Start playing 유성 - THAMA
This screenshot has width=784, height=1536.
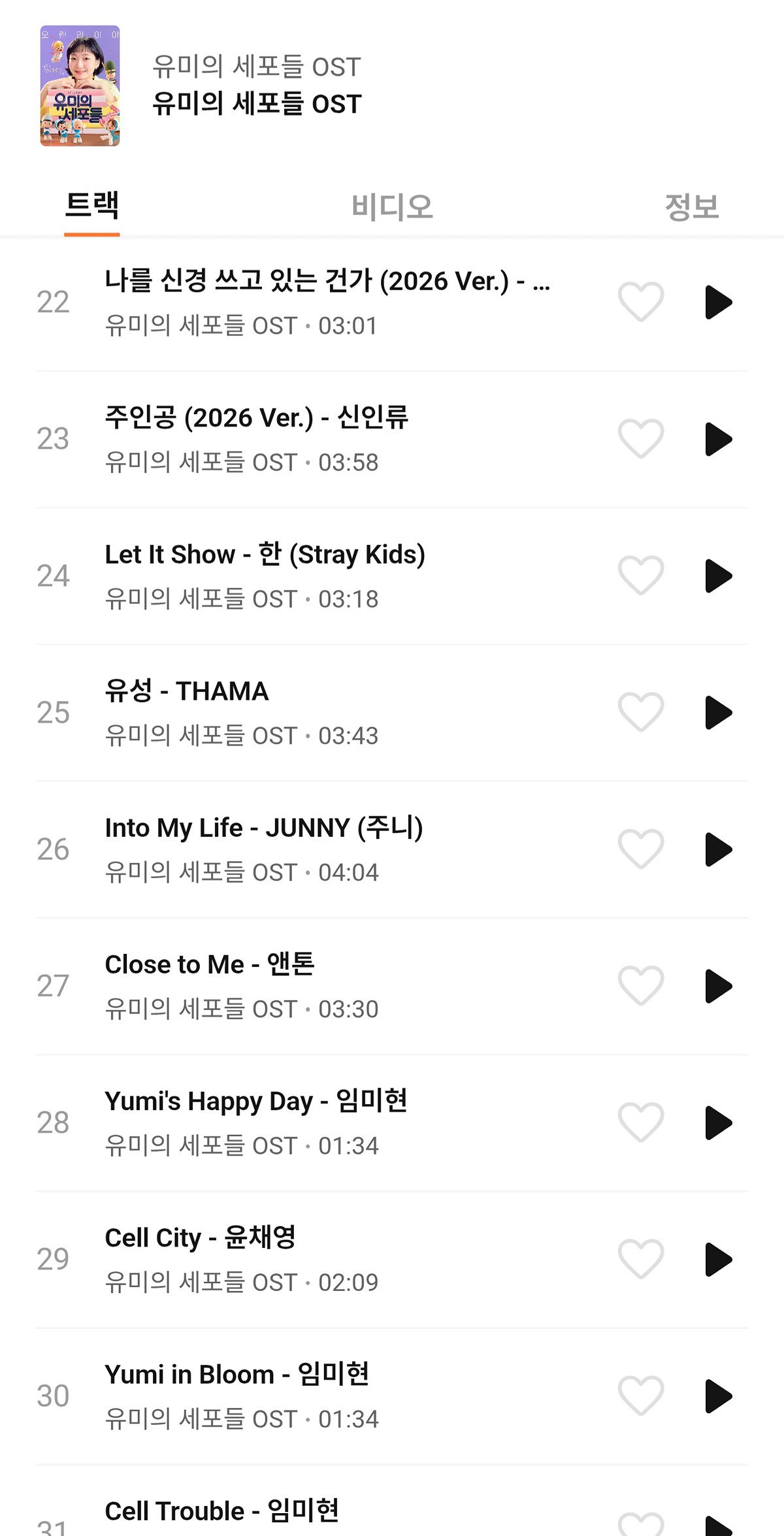[x=719, y=712]
